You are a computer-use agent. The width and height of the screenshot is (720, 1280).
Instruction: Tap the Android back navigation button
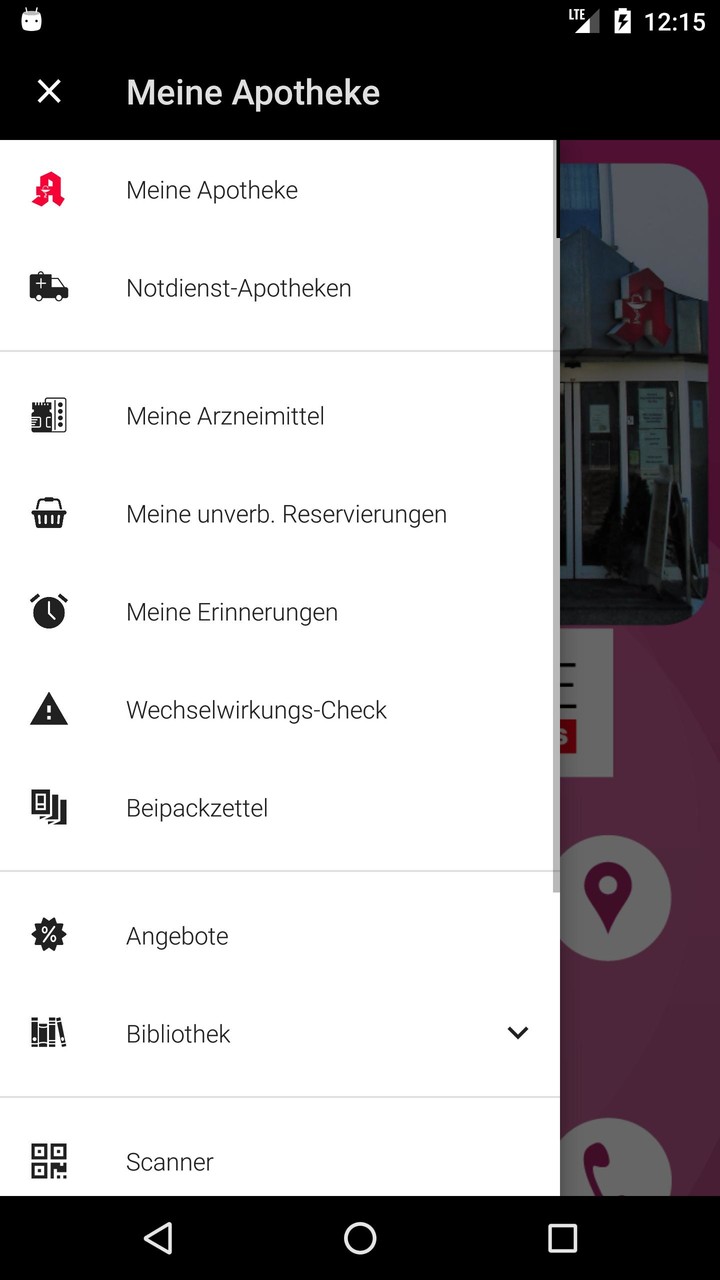click(x=158, y=1238)
